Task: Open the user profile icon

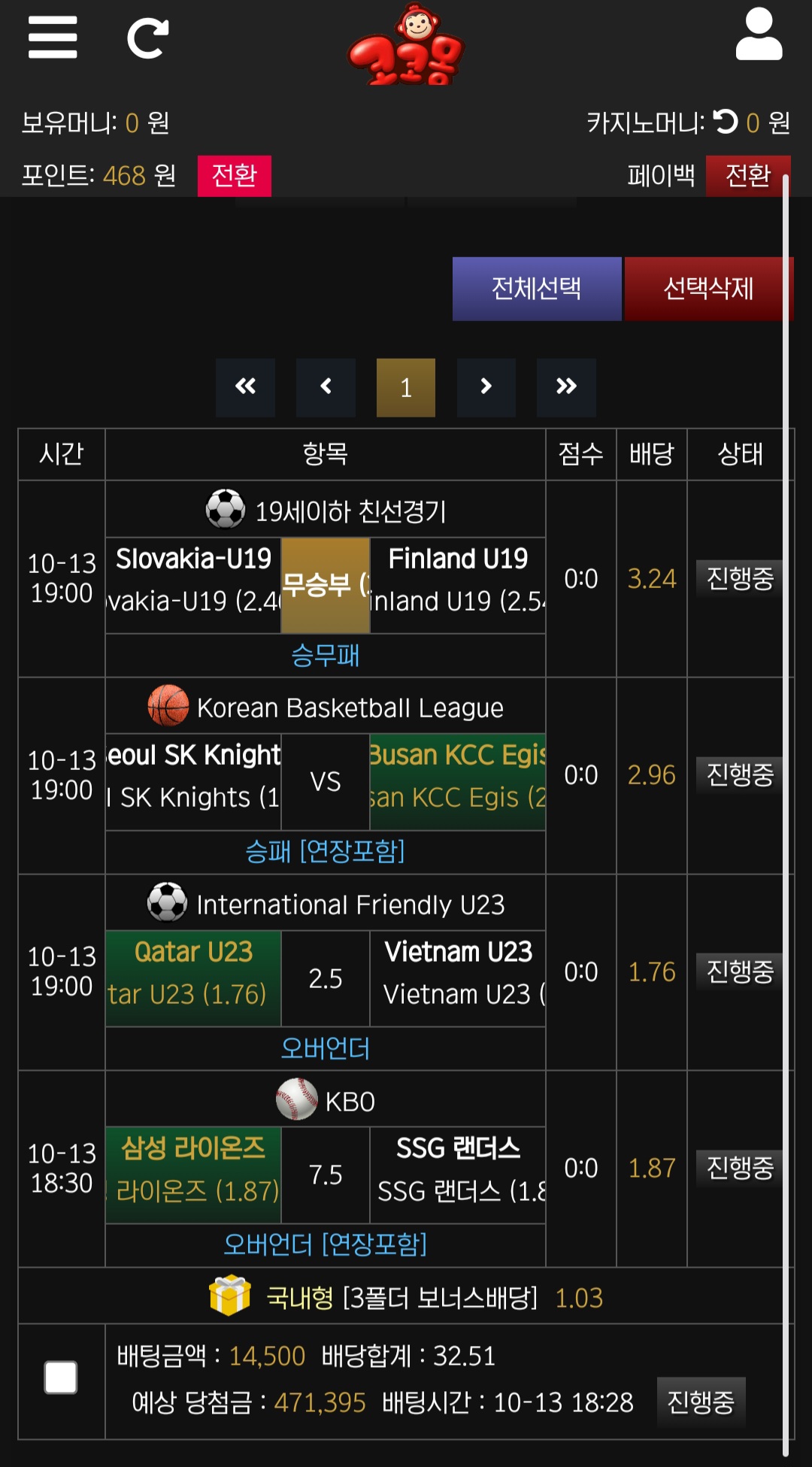Action: tap(759, 35)
